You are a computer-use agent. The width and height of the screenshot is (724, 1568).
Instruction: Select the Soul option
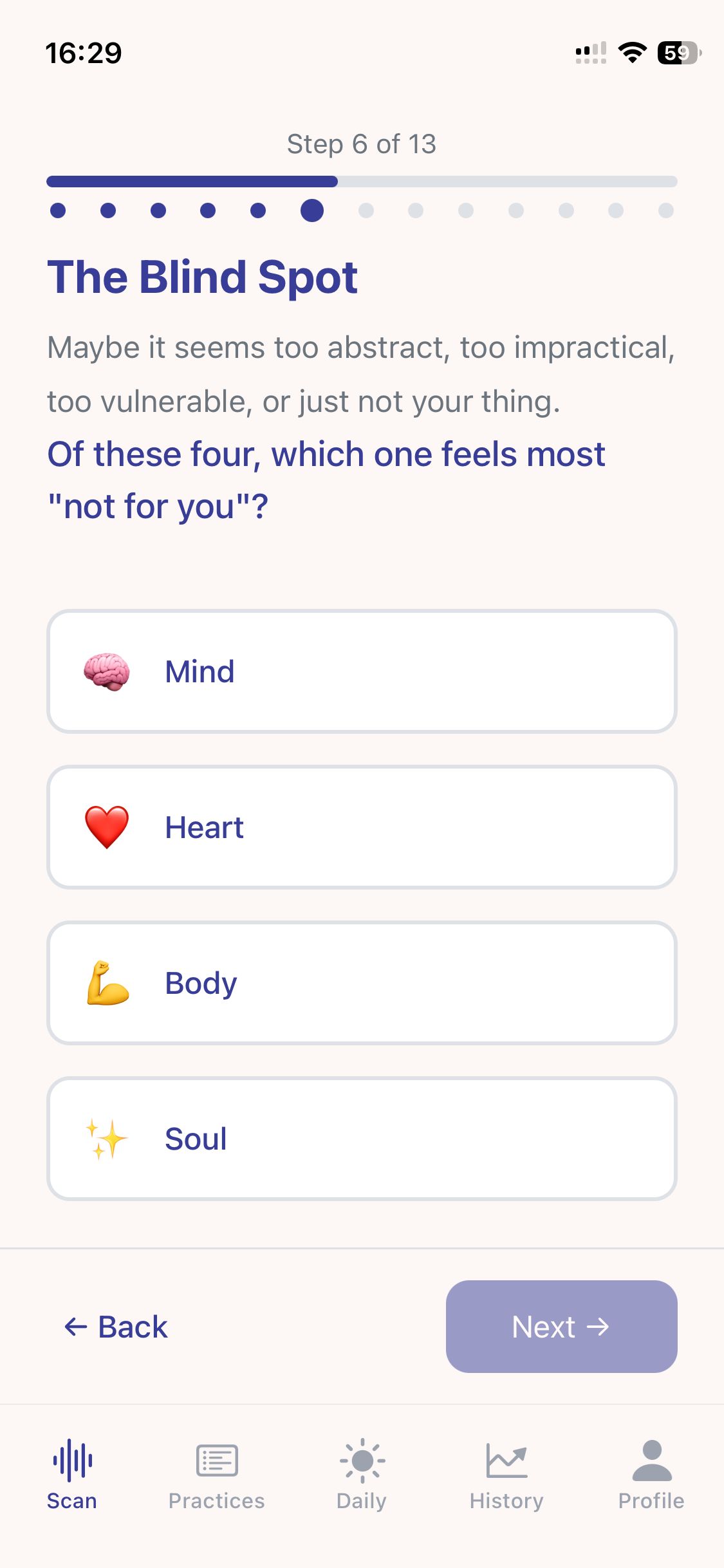click(x=362, y=1139)
